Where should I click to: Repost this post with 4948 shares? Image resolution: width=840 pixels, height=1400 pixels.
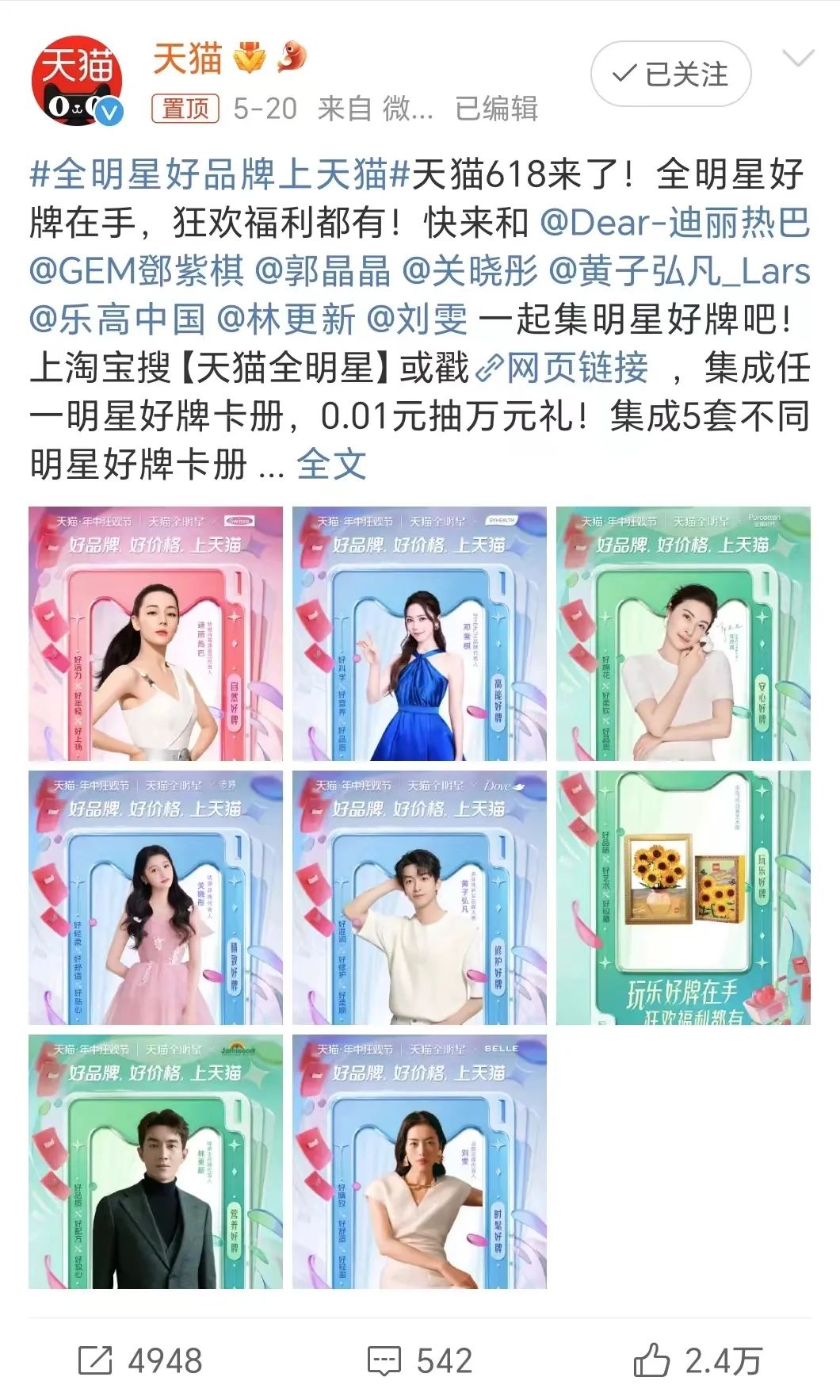click(x=140, y=1361)
